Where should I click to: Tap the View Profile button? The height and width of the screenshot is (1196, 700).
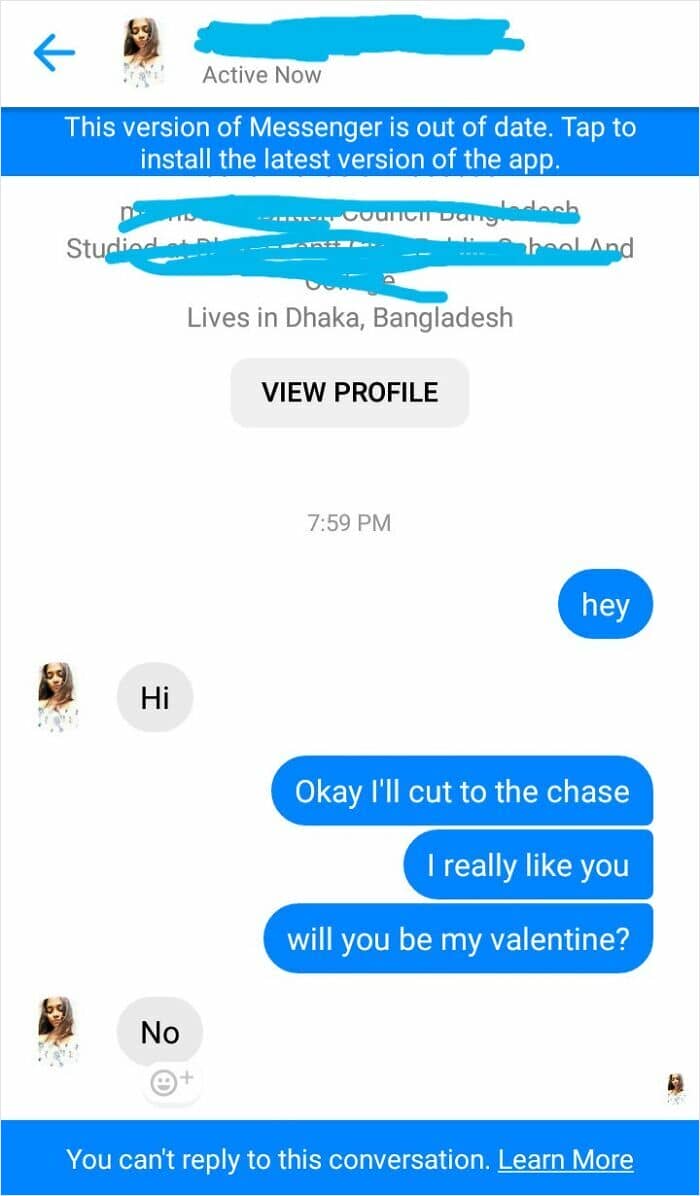(x=349, y=392)
